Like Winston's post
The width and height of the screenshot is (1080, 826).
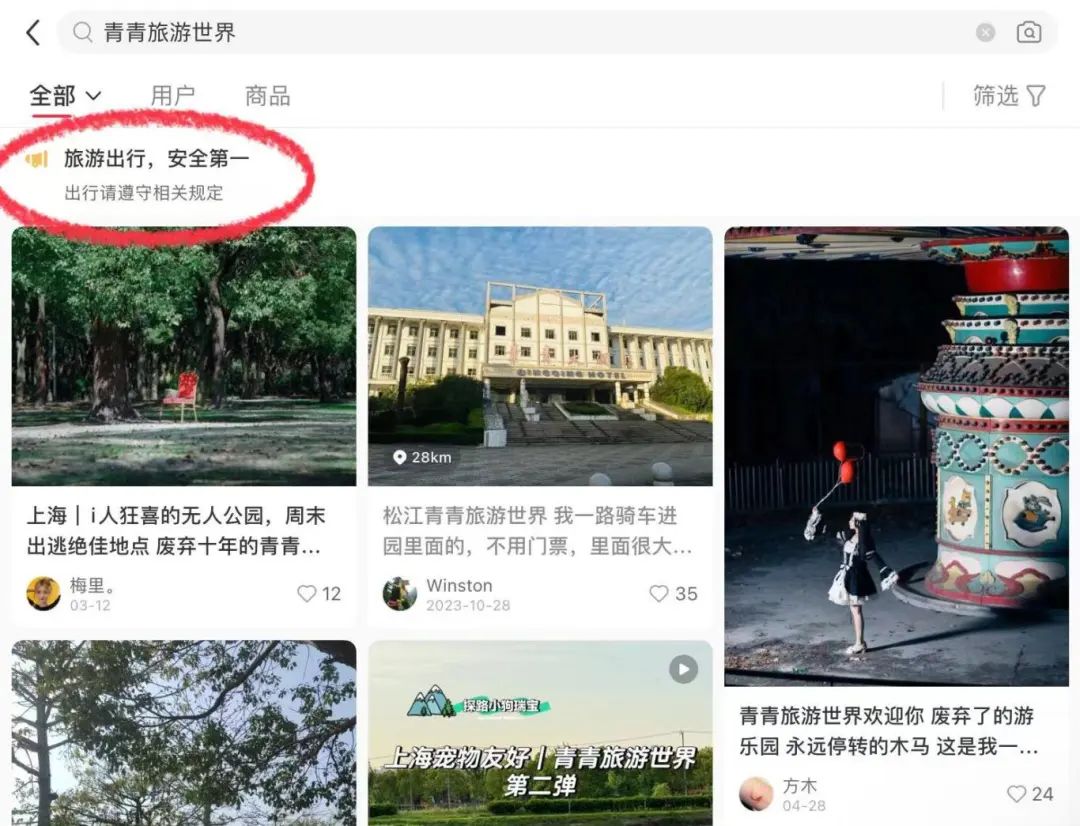[x=673, y=594]
